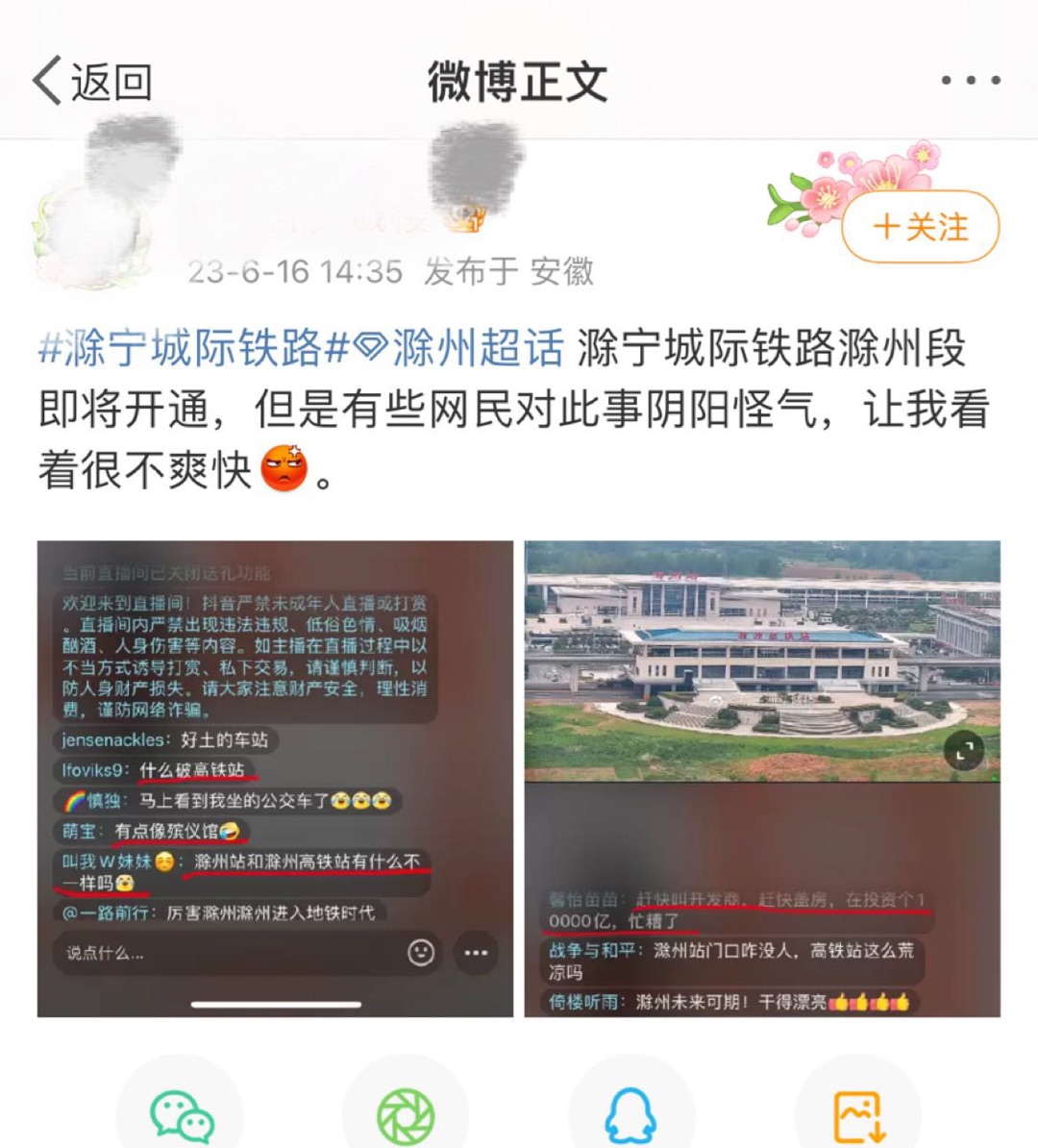
Task: Save the post as an image
Action: [857, 1115]
